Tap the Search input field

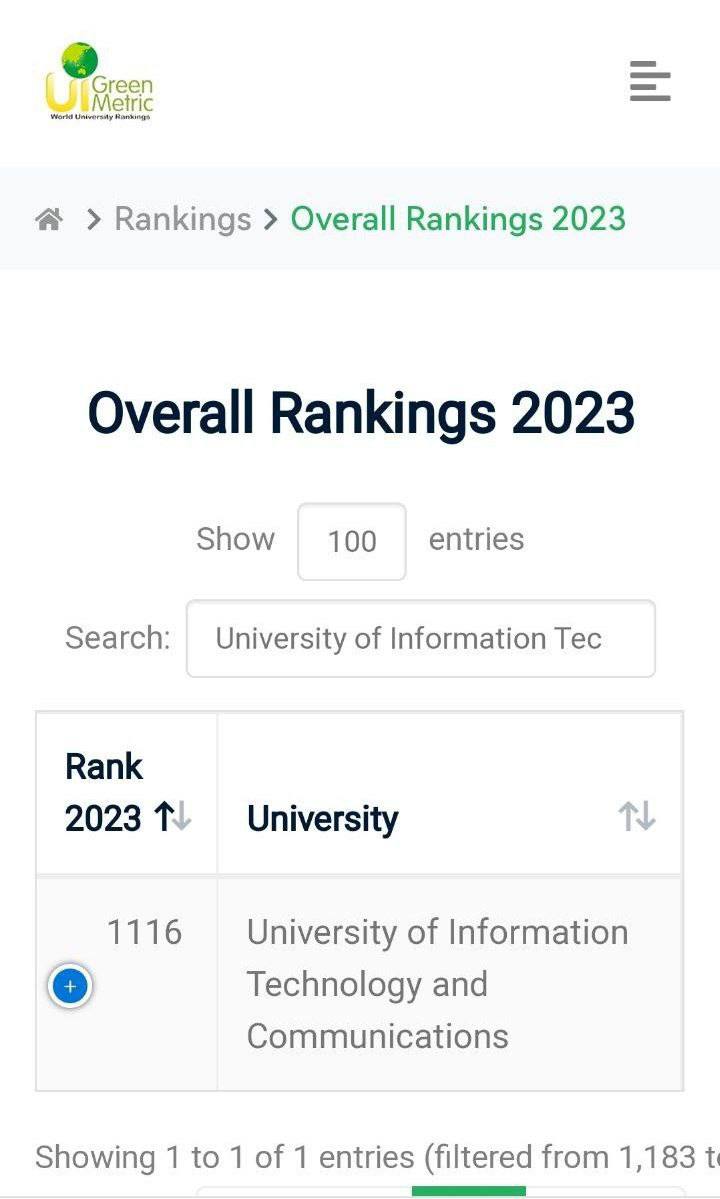420,639
